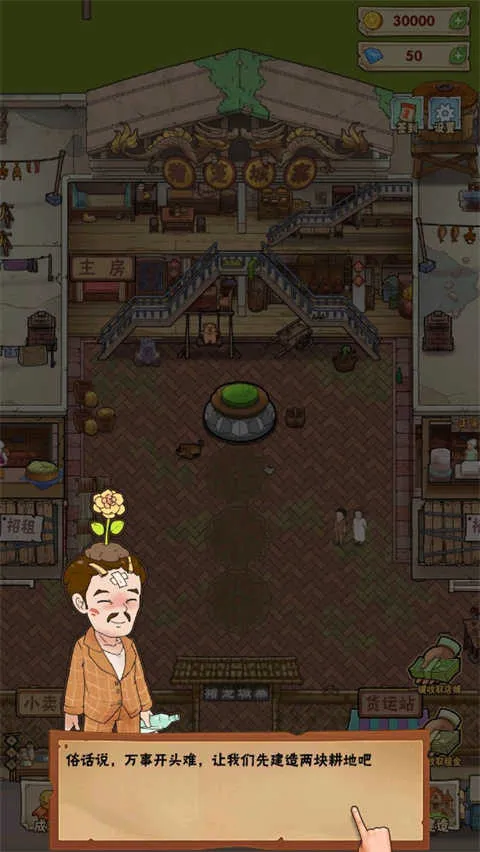
Task: Tap the dialogue box to continue the tutorial
Action: [x=240, y=789]
